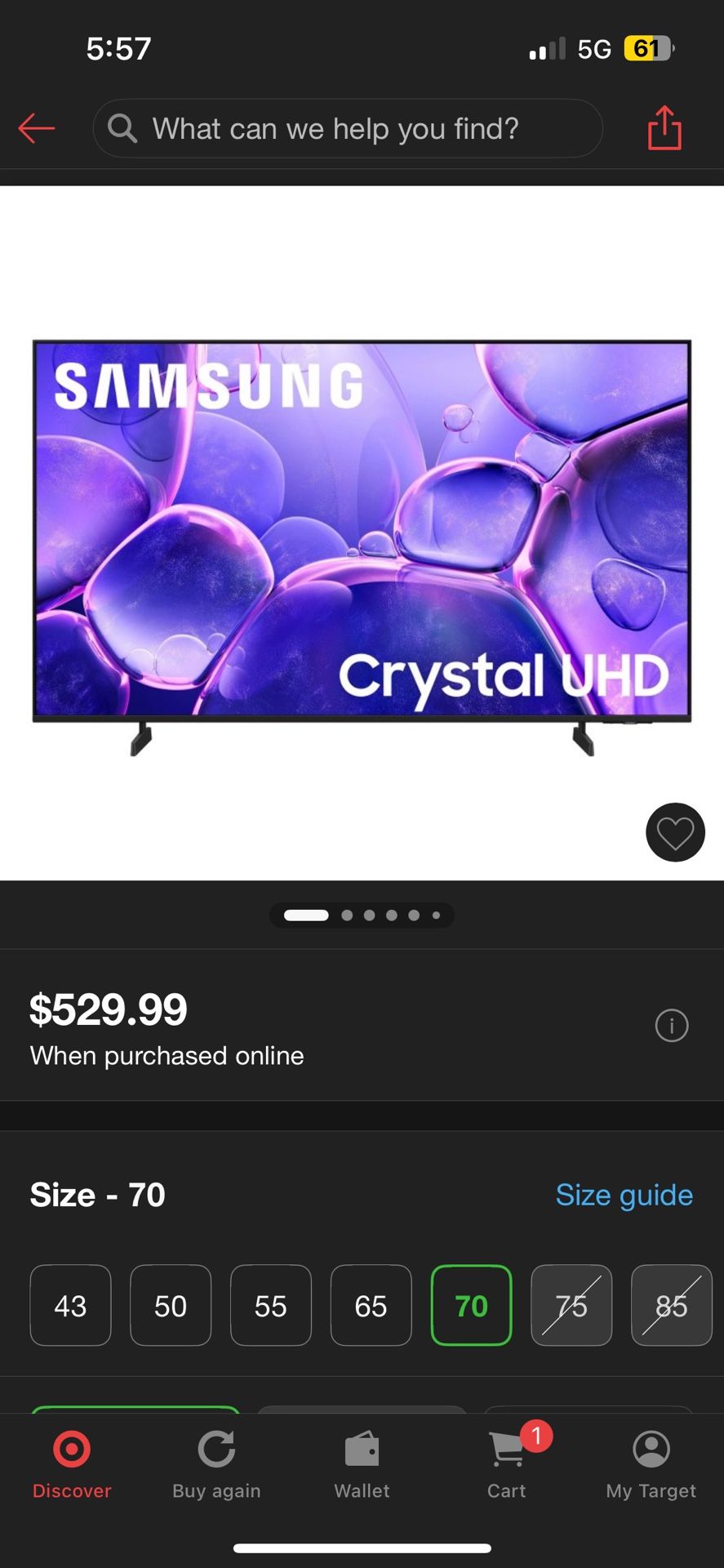Screen dimensions: 724x1568
Task: Open the "What can we help you find?" search
Action: pos(348,128)
